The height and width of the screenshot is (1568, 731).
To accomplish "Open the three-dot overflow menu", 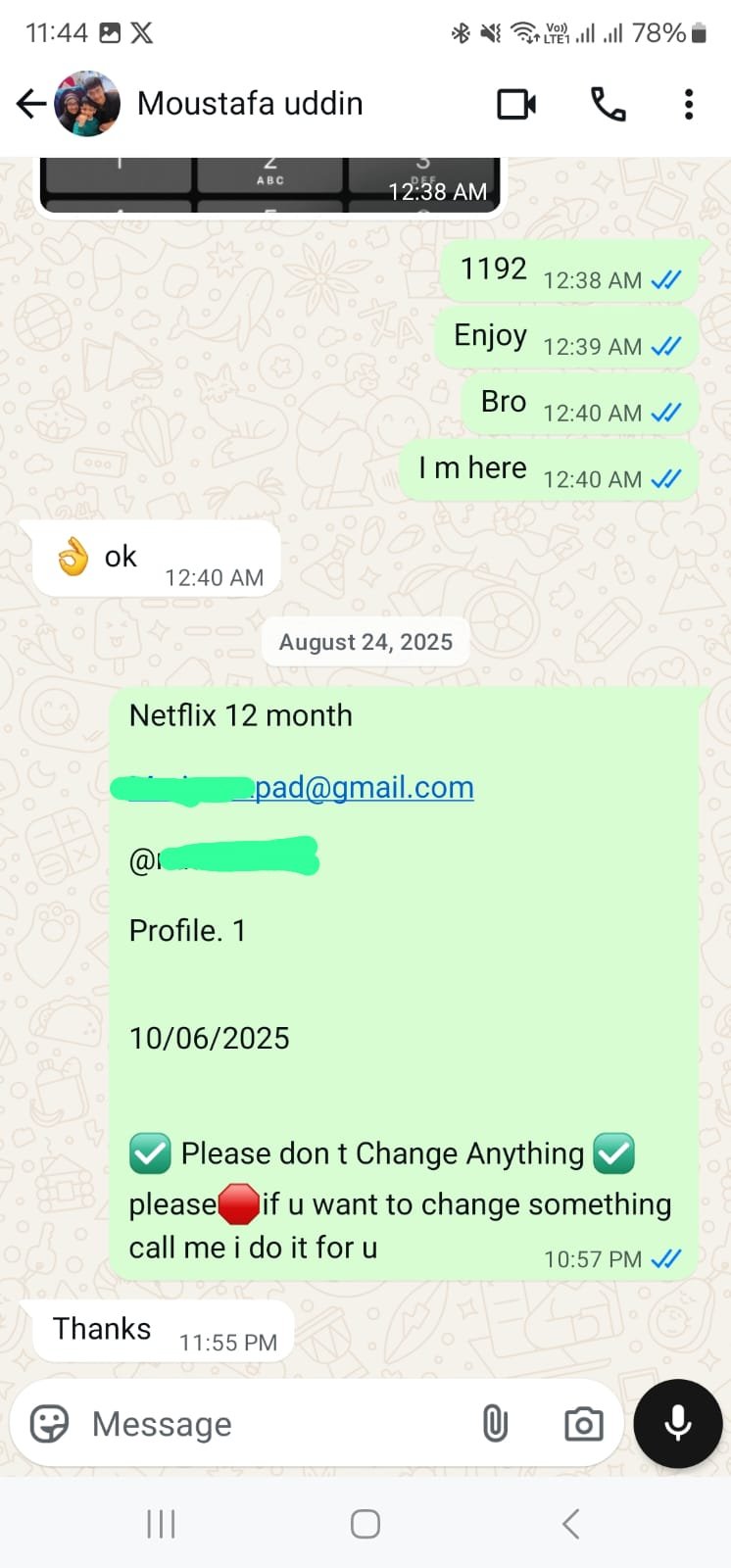I will pyautogui.click(x=689, y=104).
